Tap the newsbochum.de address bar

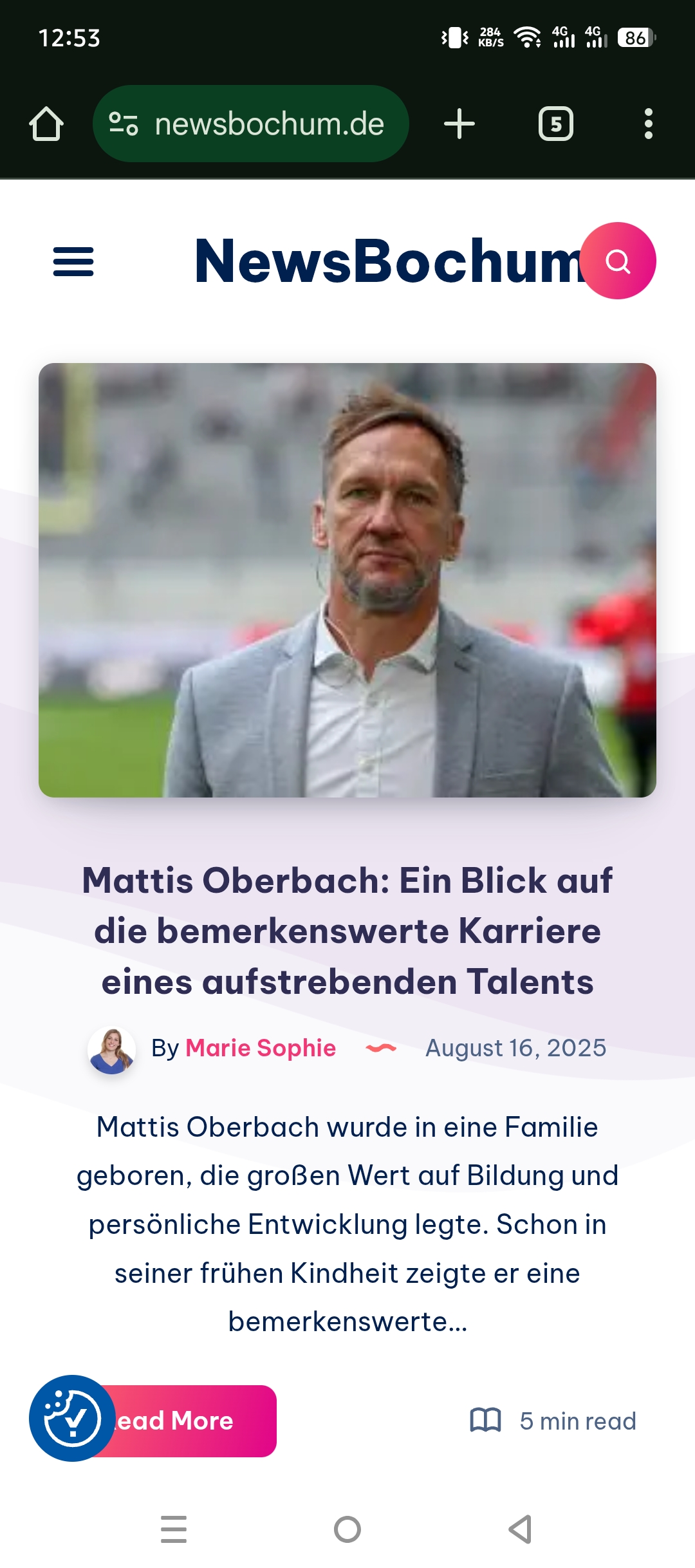click(x=251, y=124)
